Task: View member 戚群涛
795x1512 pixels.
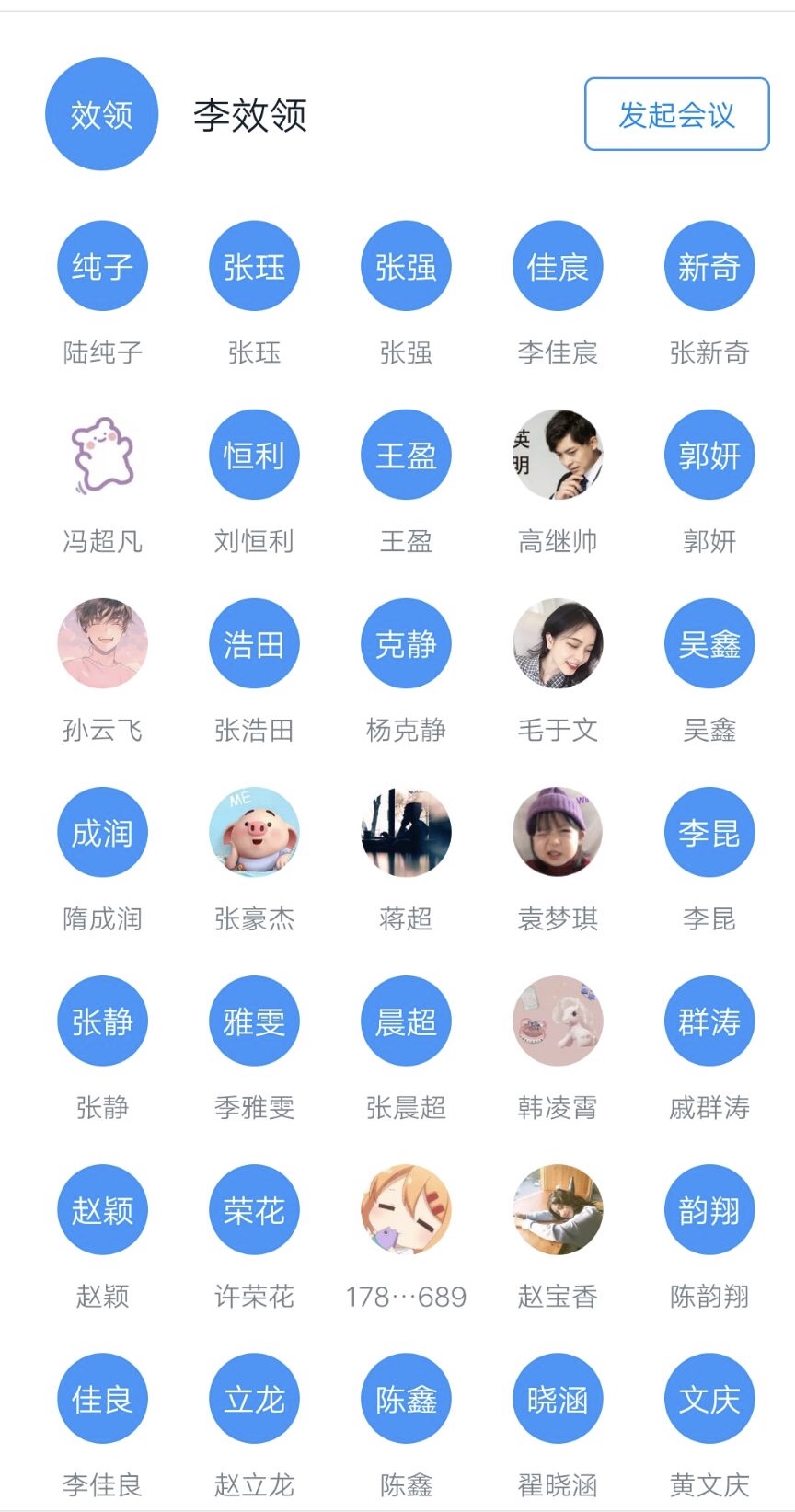Action: (709, 1021)
